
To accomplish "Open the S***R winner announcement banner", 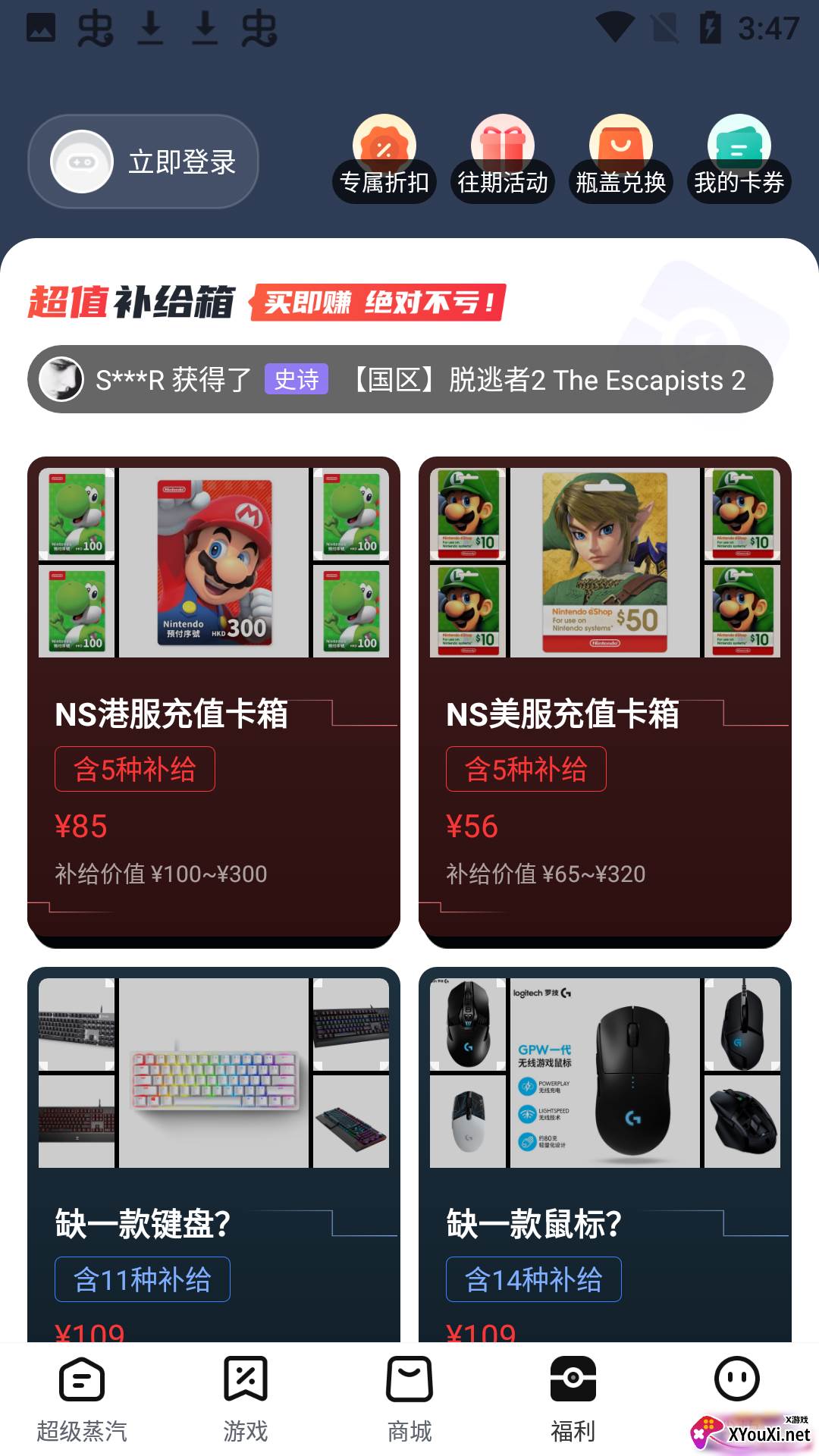I will click(x=400, y=379).
